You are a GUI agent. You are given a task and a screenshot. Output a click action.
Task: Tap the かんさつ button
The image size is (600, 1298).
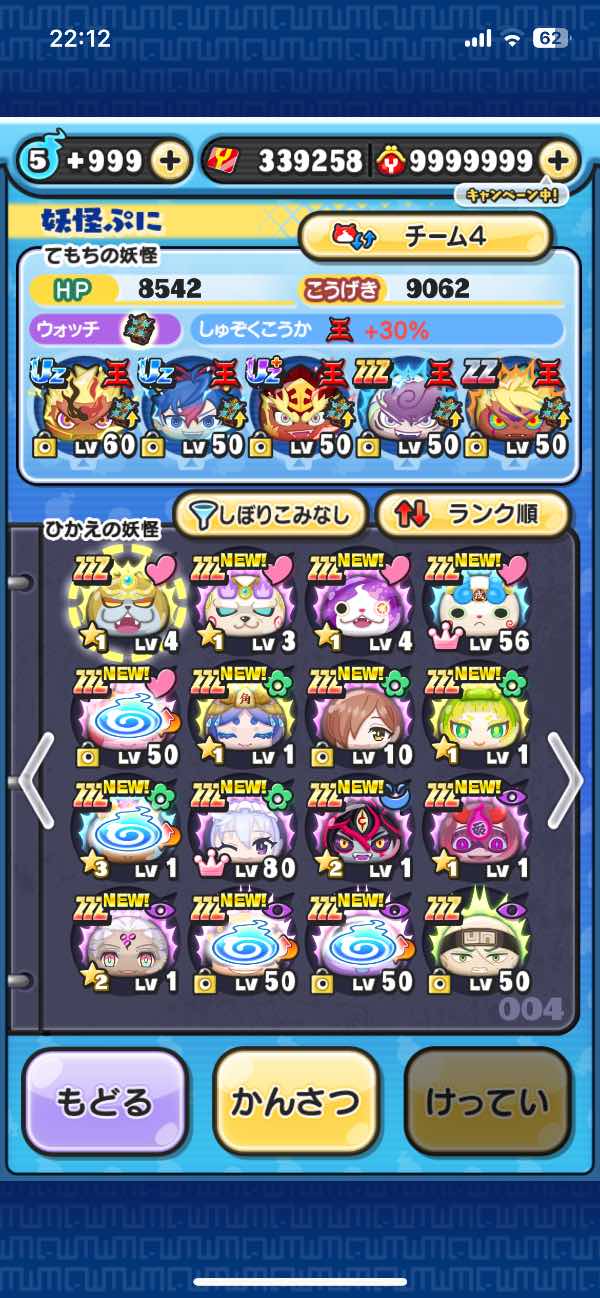point(294,1102)
